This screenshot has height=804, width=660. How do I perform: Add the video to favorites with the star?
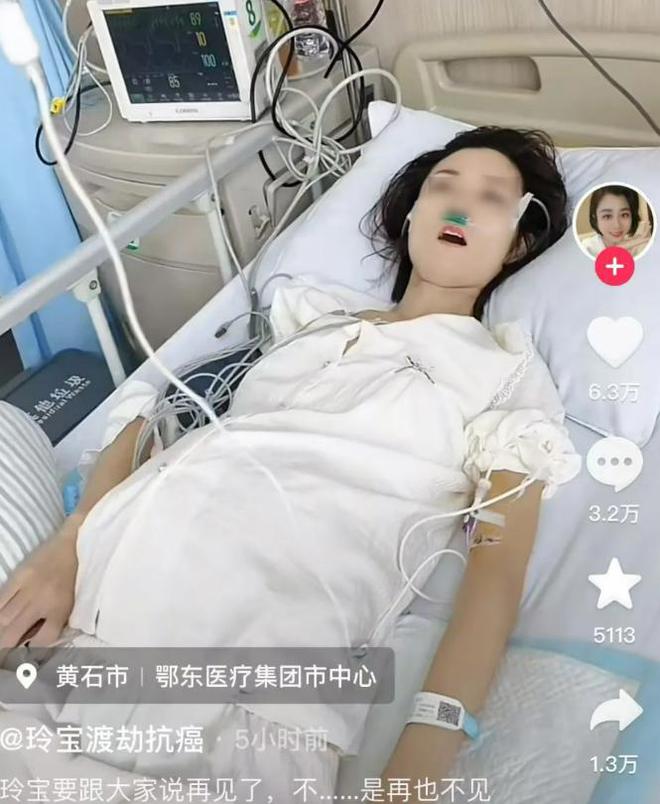pyautogui.click(x=614, y=585)
